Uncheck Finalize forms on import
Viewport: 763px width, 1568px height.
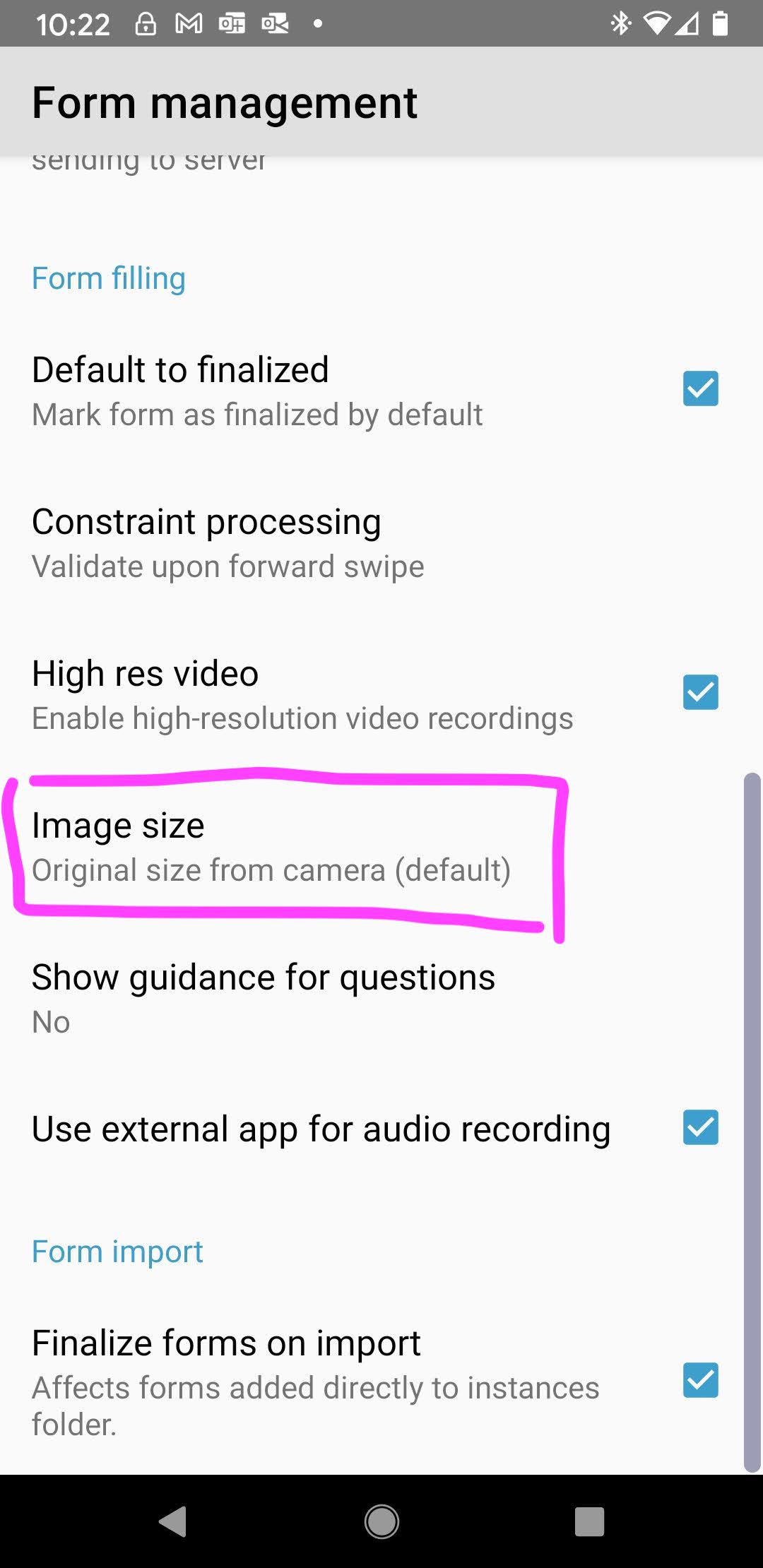[700, 1380]
